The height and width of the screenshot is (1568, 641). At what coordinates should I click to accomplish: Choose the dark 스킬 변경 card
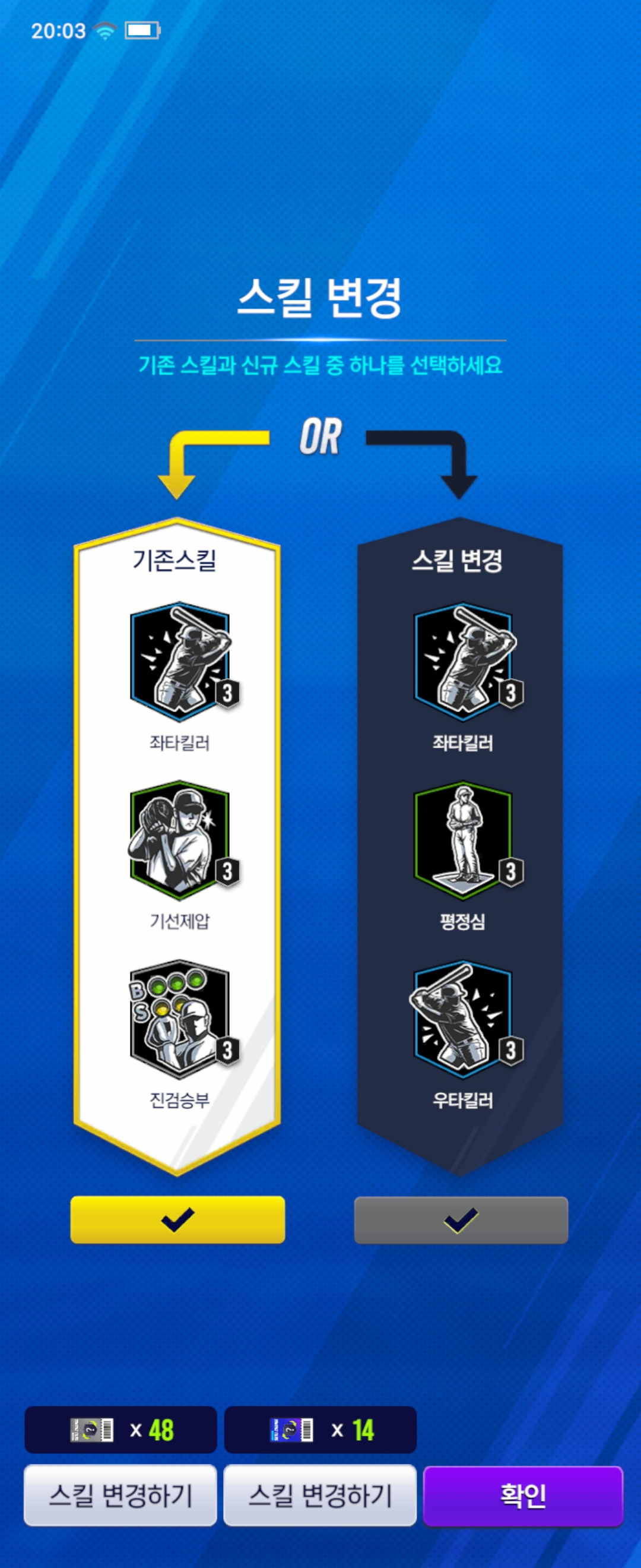[460, 846]
